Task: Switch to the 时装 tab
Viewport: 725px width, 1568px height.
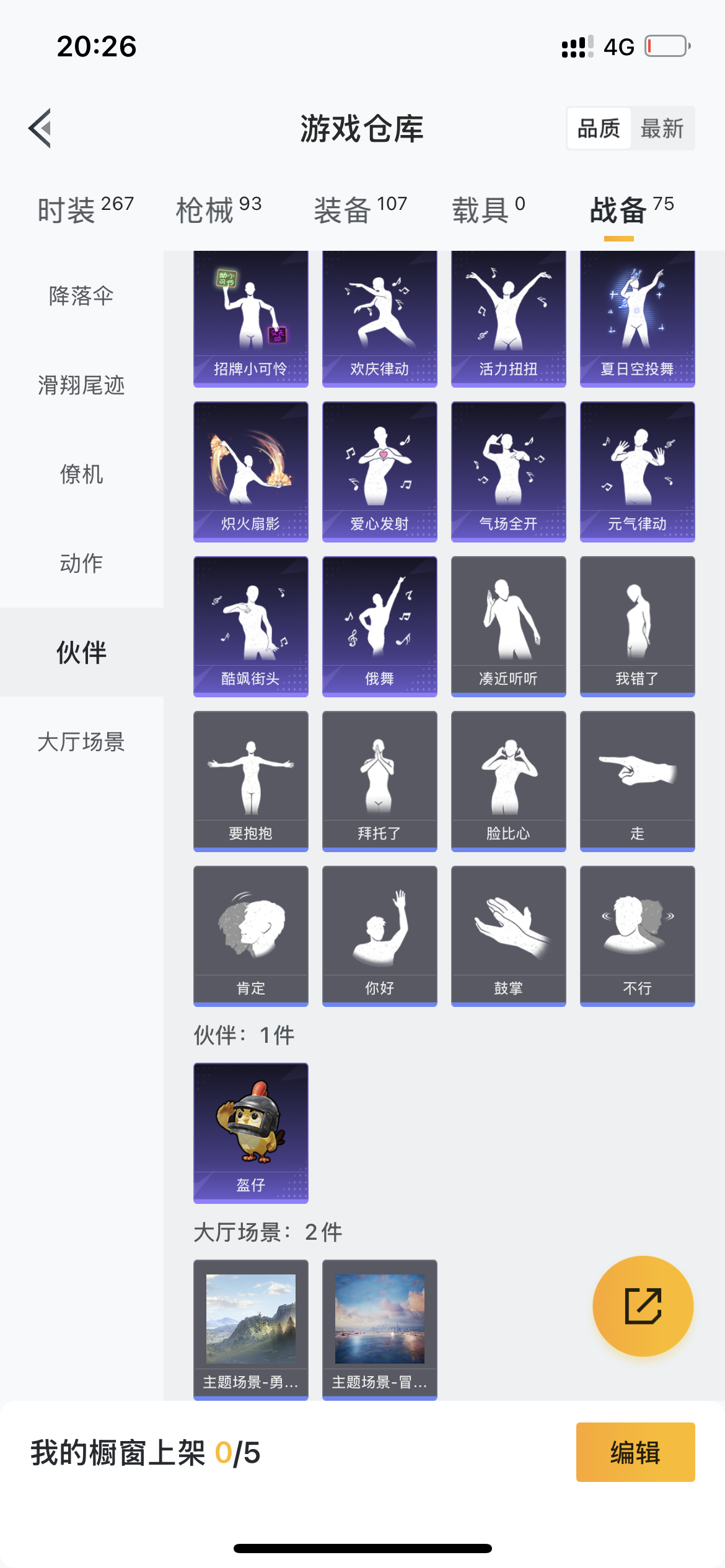Action: pos(85,210)
